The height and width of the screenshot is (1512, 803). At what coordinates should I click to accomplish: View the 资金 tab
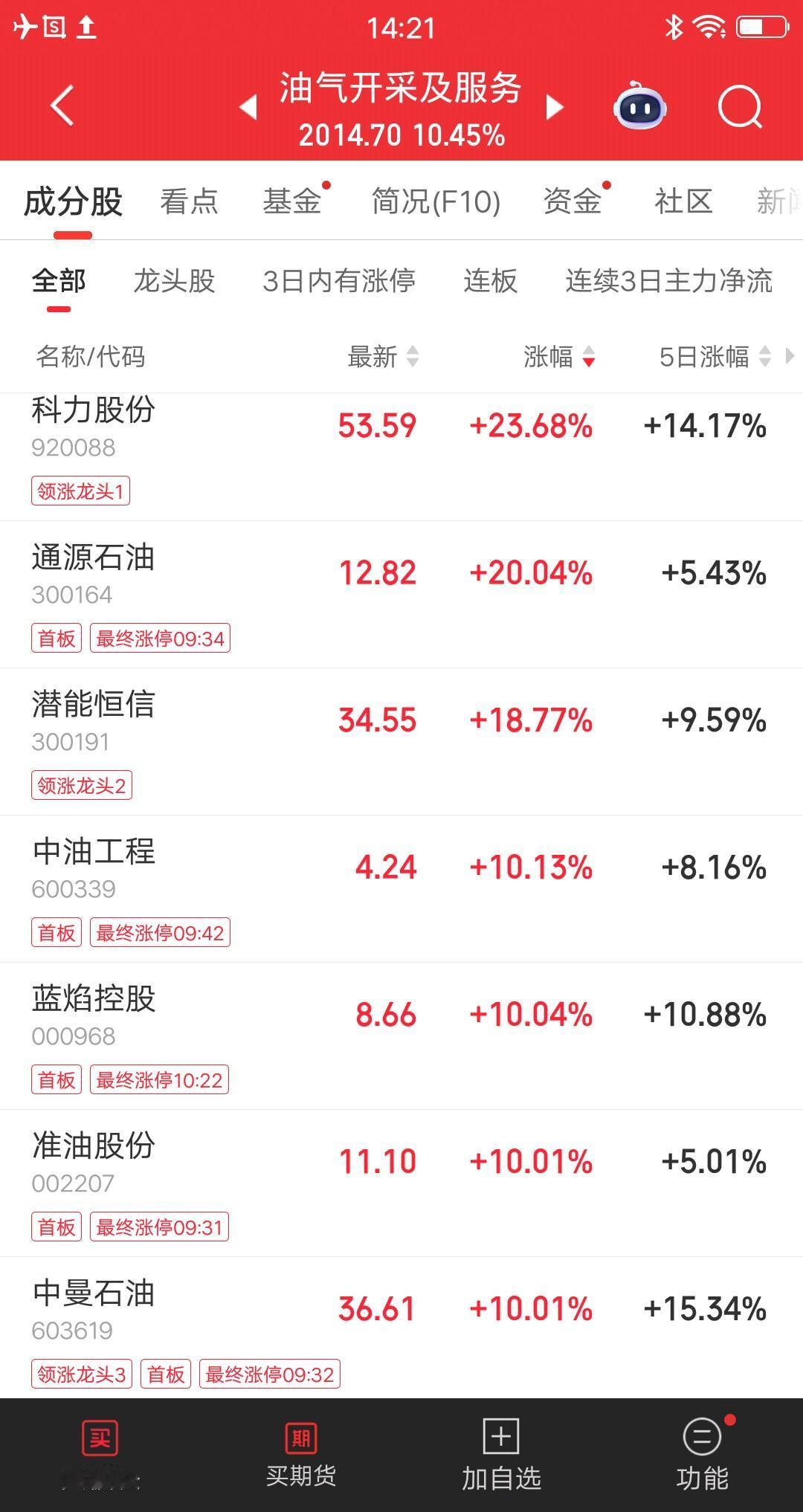point(572,201)
